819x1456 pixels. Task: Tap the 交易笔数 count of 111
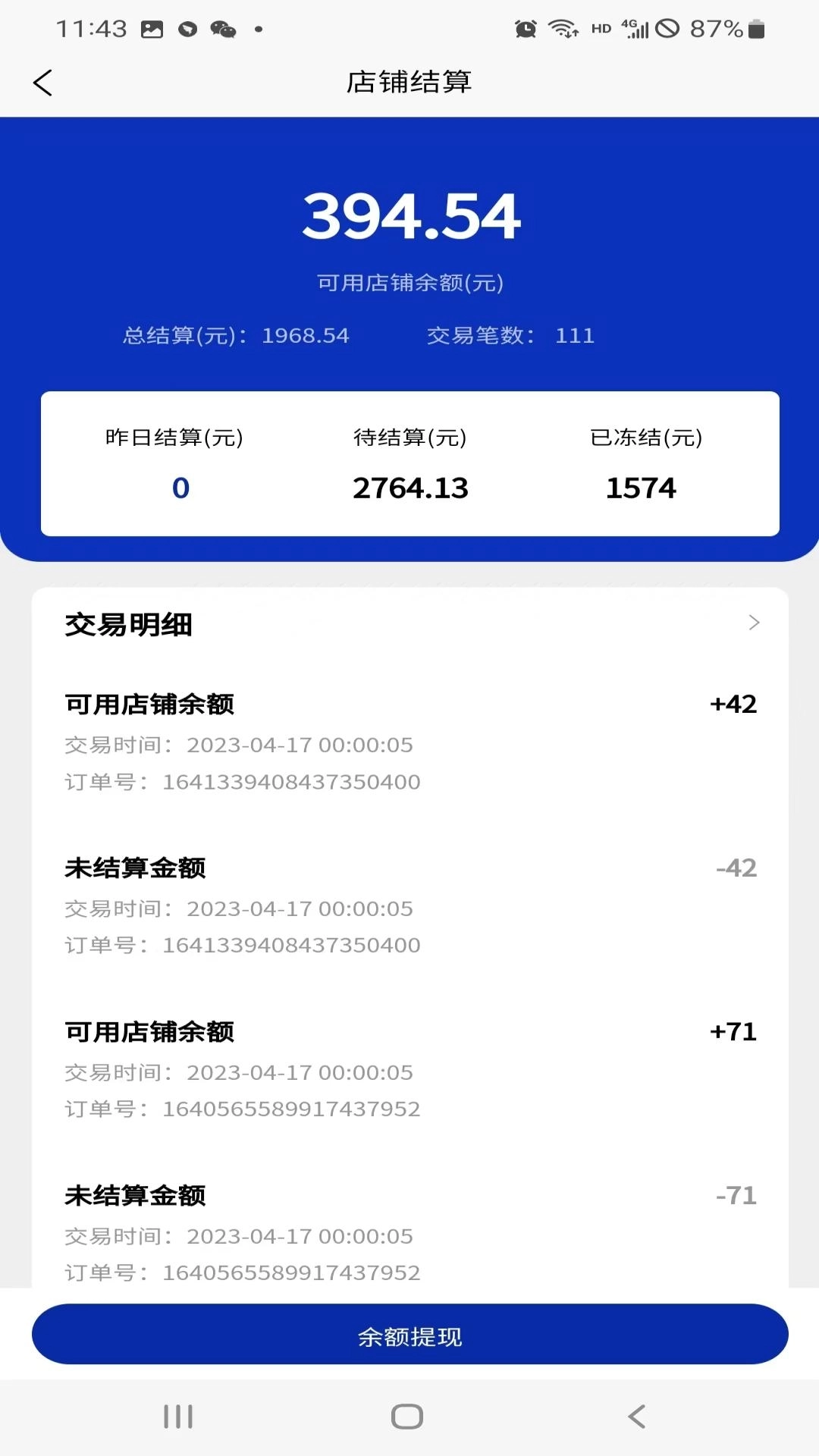tap(511, 336)
